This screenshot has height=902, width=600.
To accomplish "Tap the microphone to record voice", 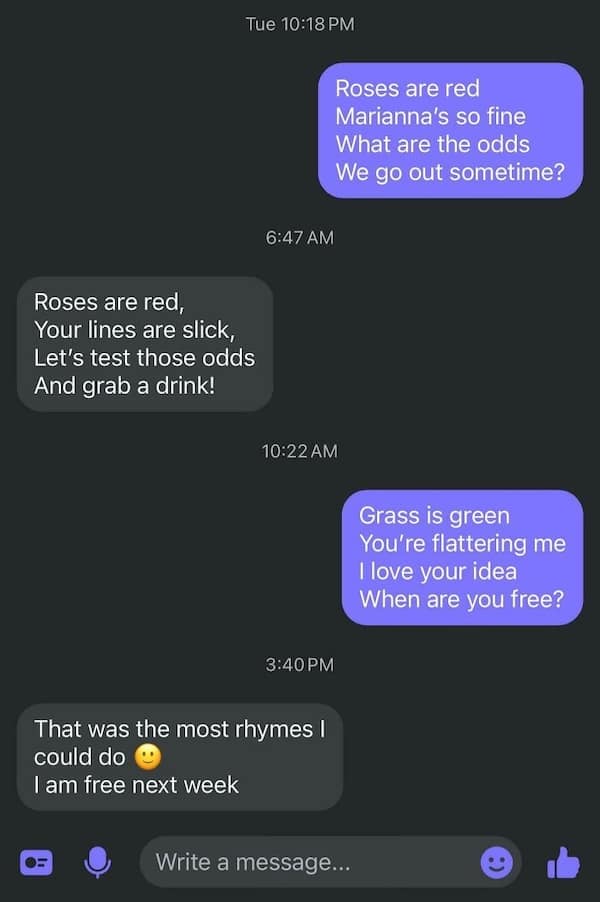I will 97,861.
